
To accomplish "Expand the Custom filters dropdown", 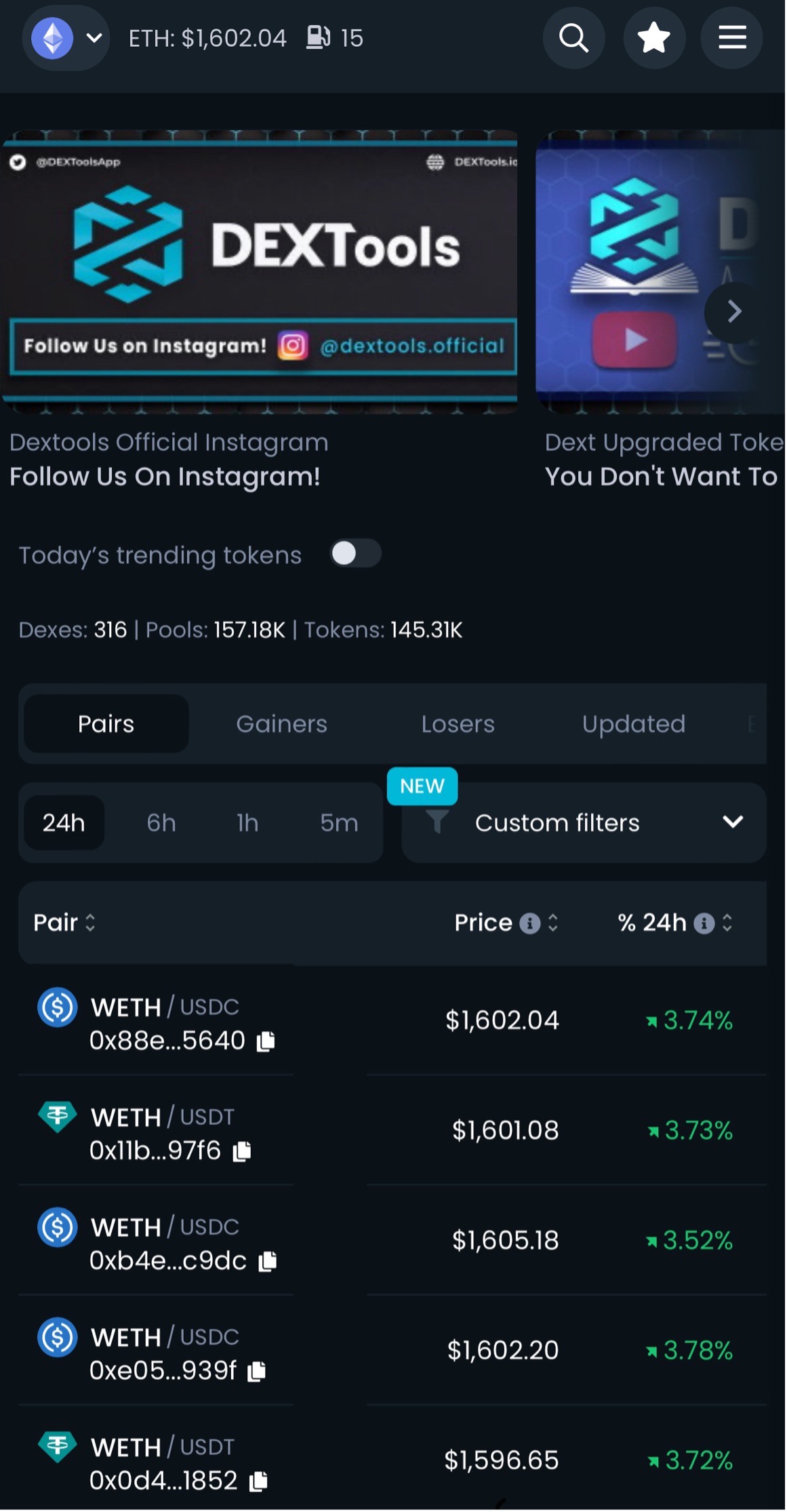I will (x=584, y=823).
